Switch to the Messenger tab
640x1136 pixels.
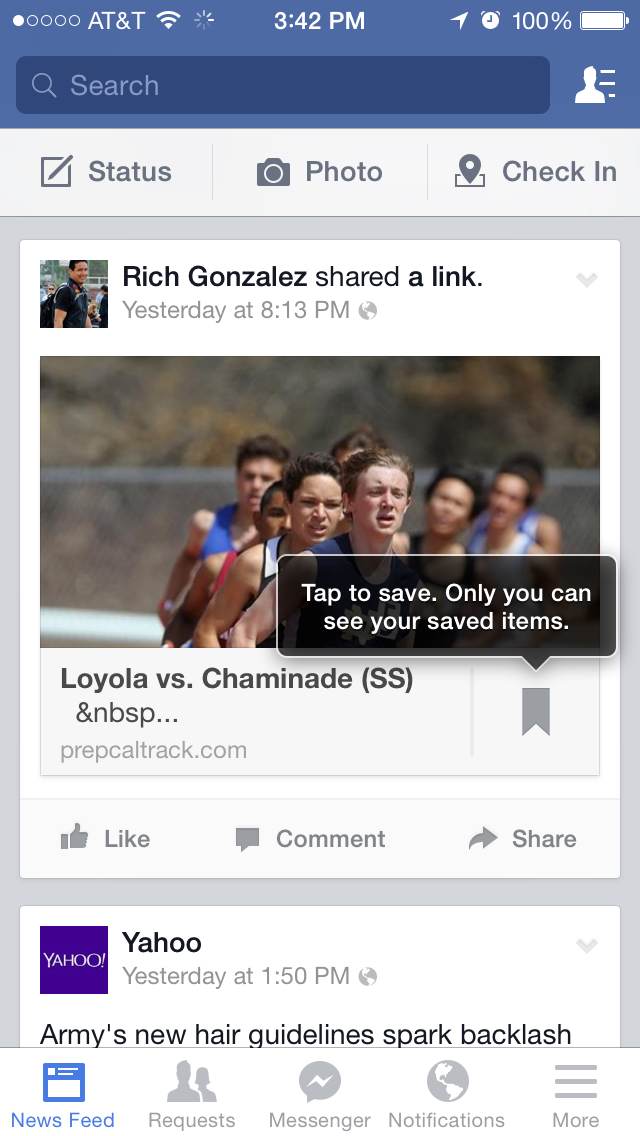(x=320, y=1094)
